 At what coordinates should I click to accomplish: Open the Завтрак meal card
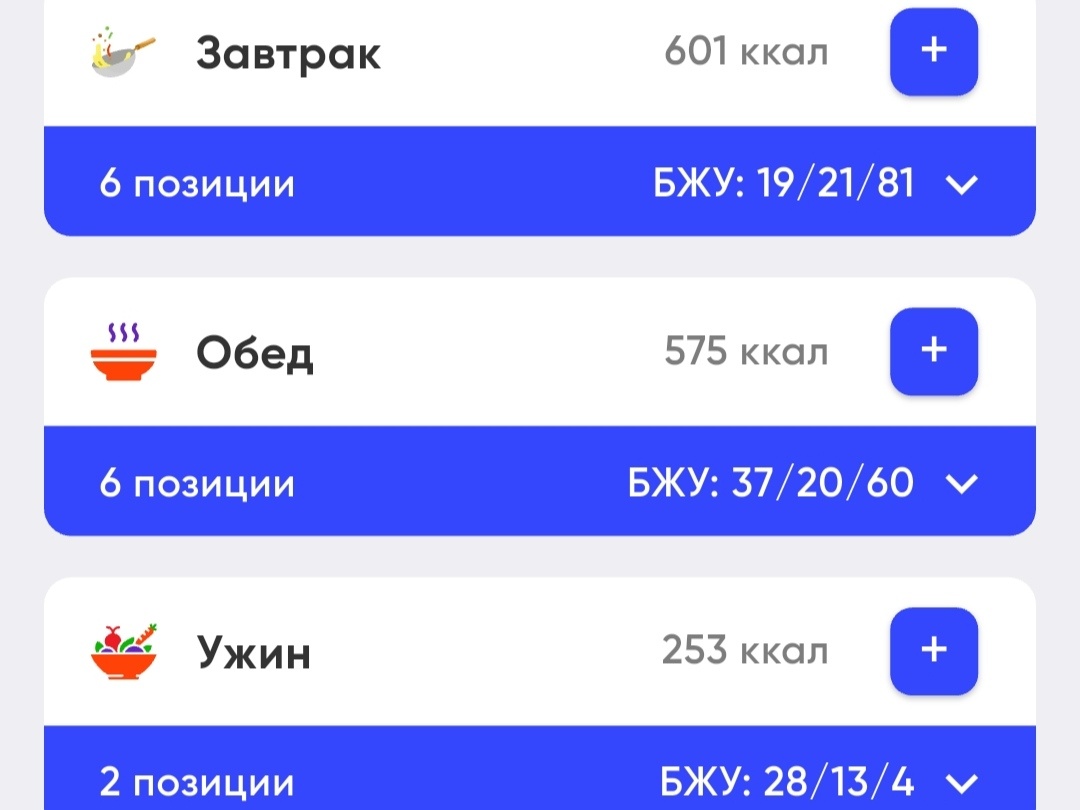pyautogui.click(x=288, y=53)
